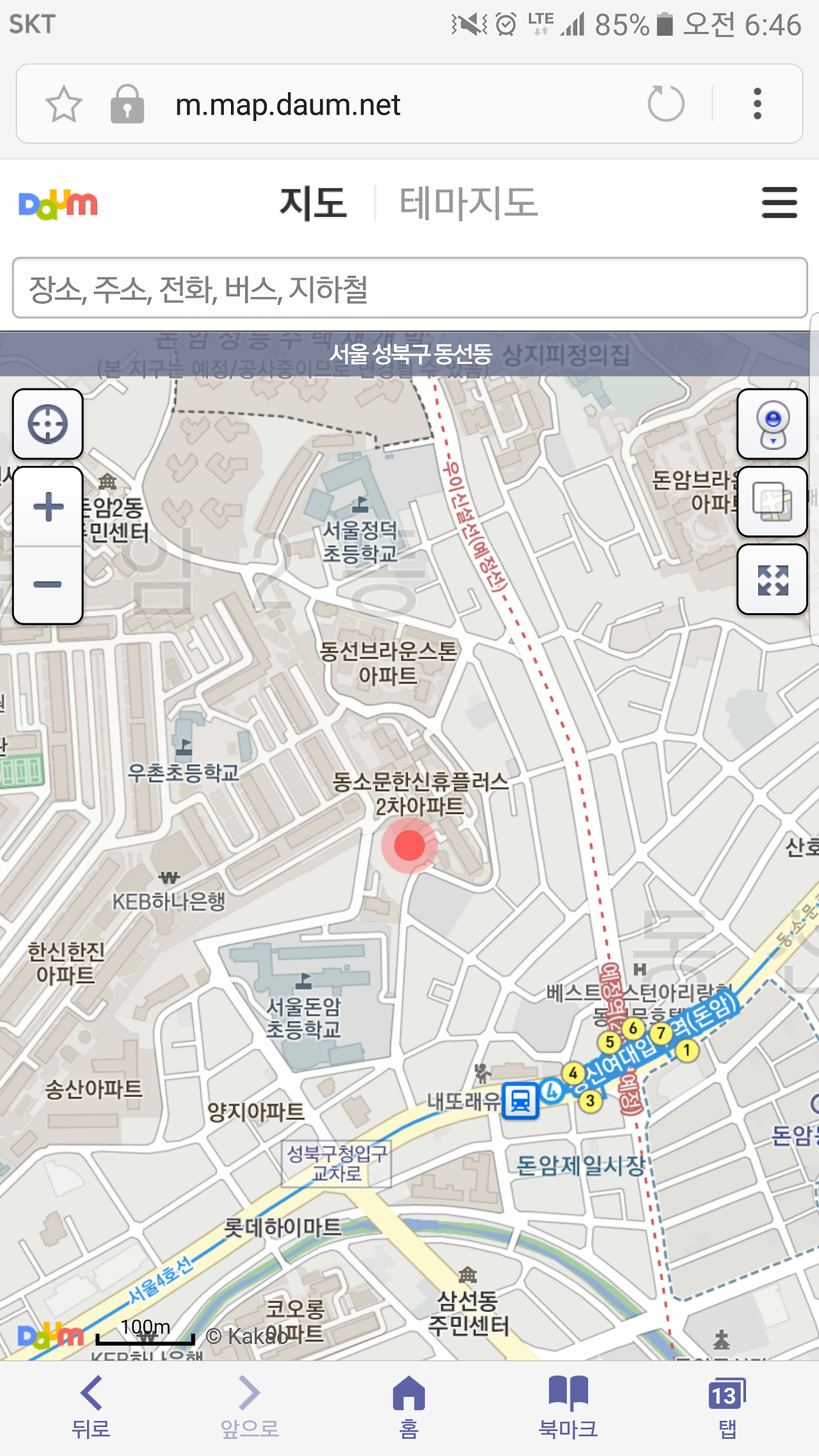Select the current location crosshair icon
Viewport: 819px width, 1456px height.
[48, 424]
